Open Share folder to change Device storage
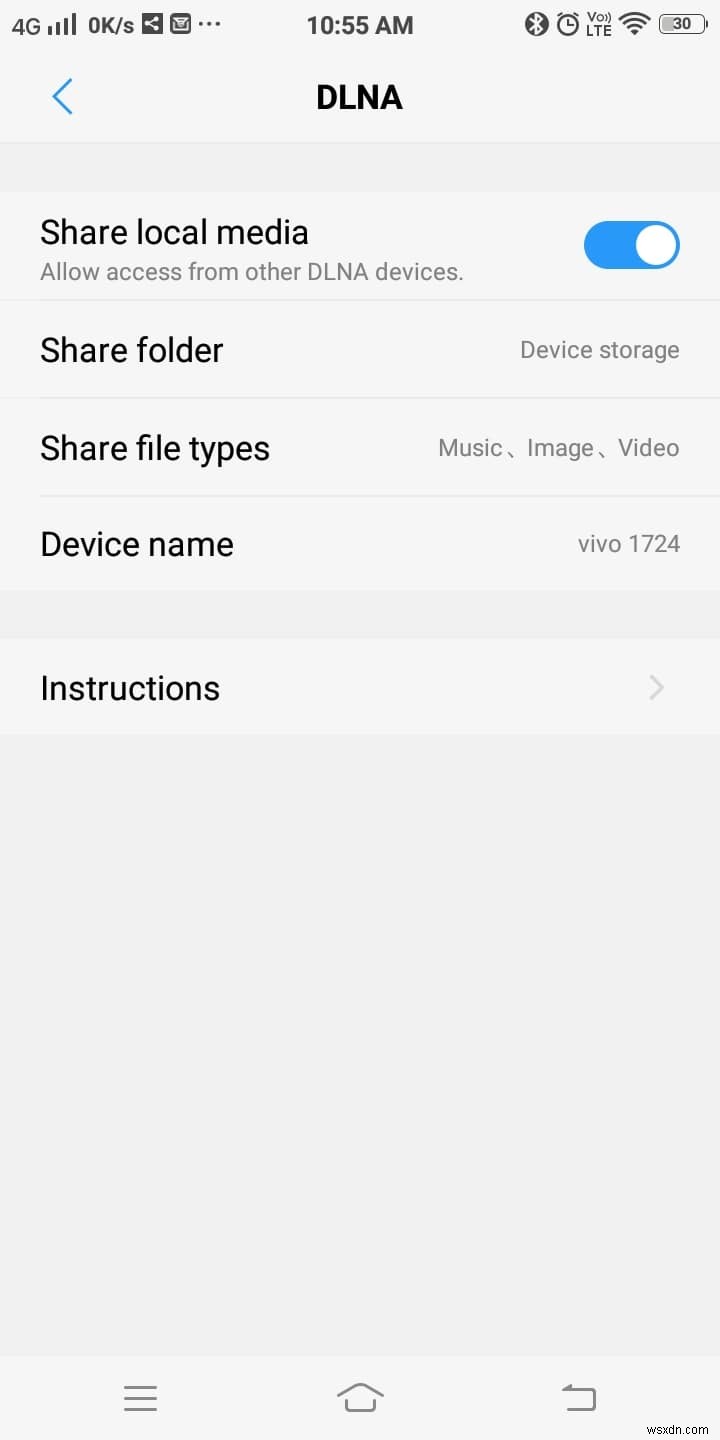 tap(360, 350)
